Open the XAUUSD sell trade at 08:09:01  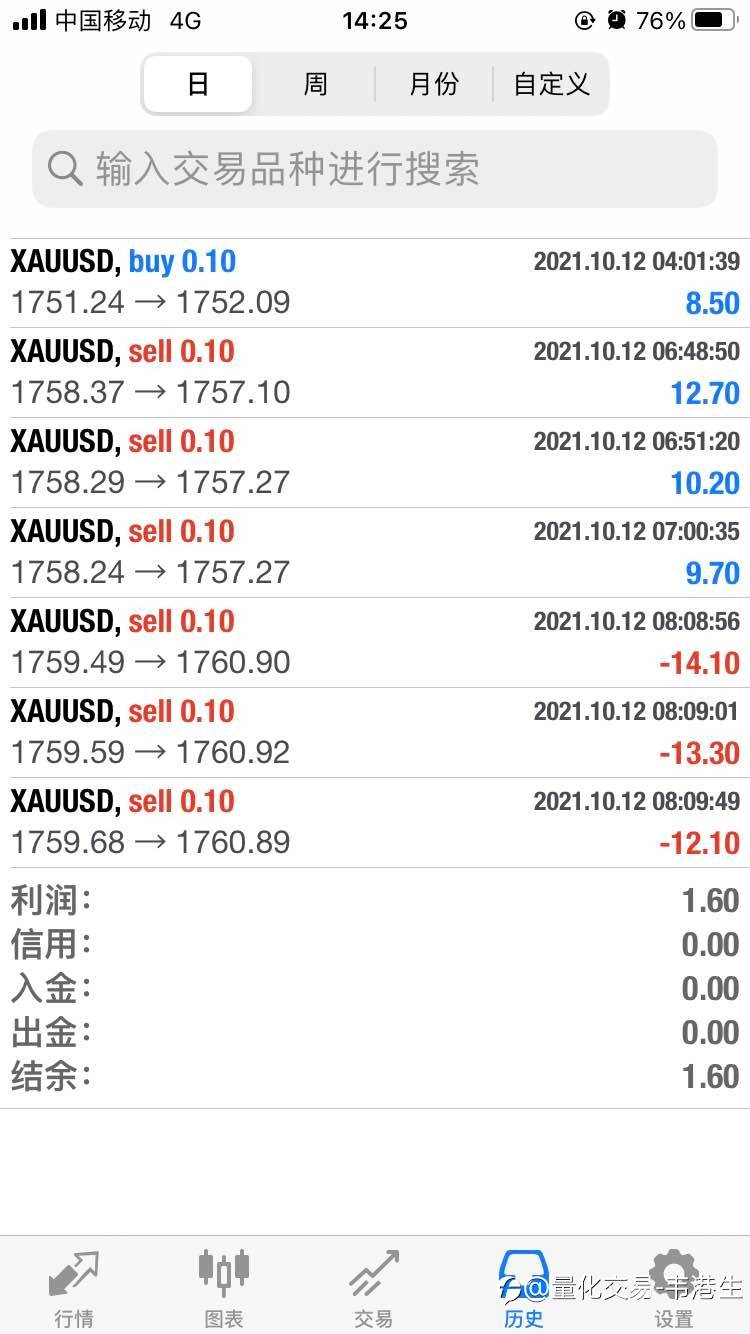pos(375,733)
